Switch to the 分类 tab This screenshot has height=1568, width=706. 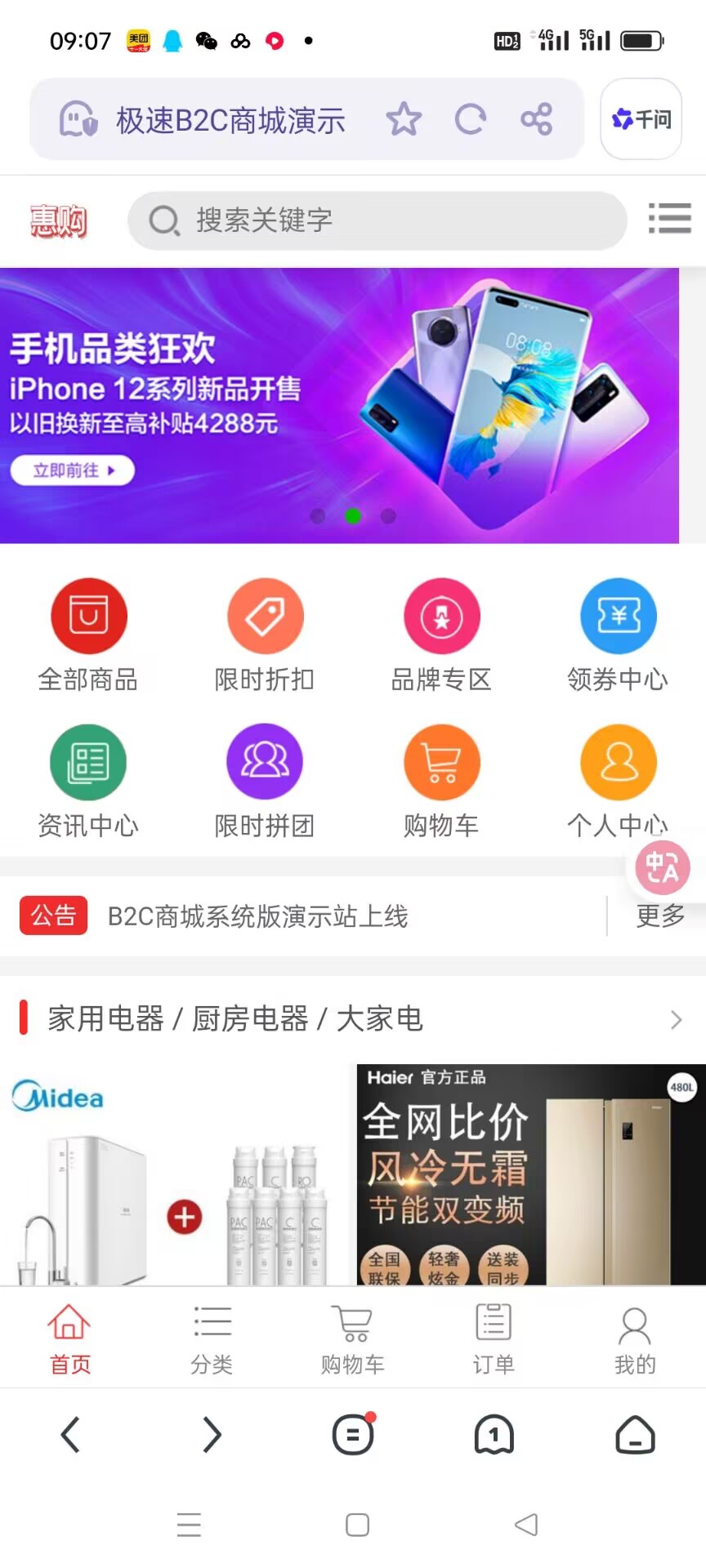point(212,1338)
